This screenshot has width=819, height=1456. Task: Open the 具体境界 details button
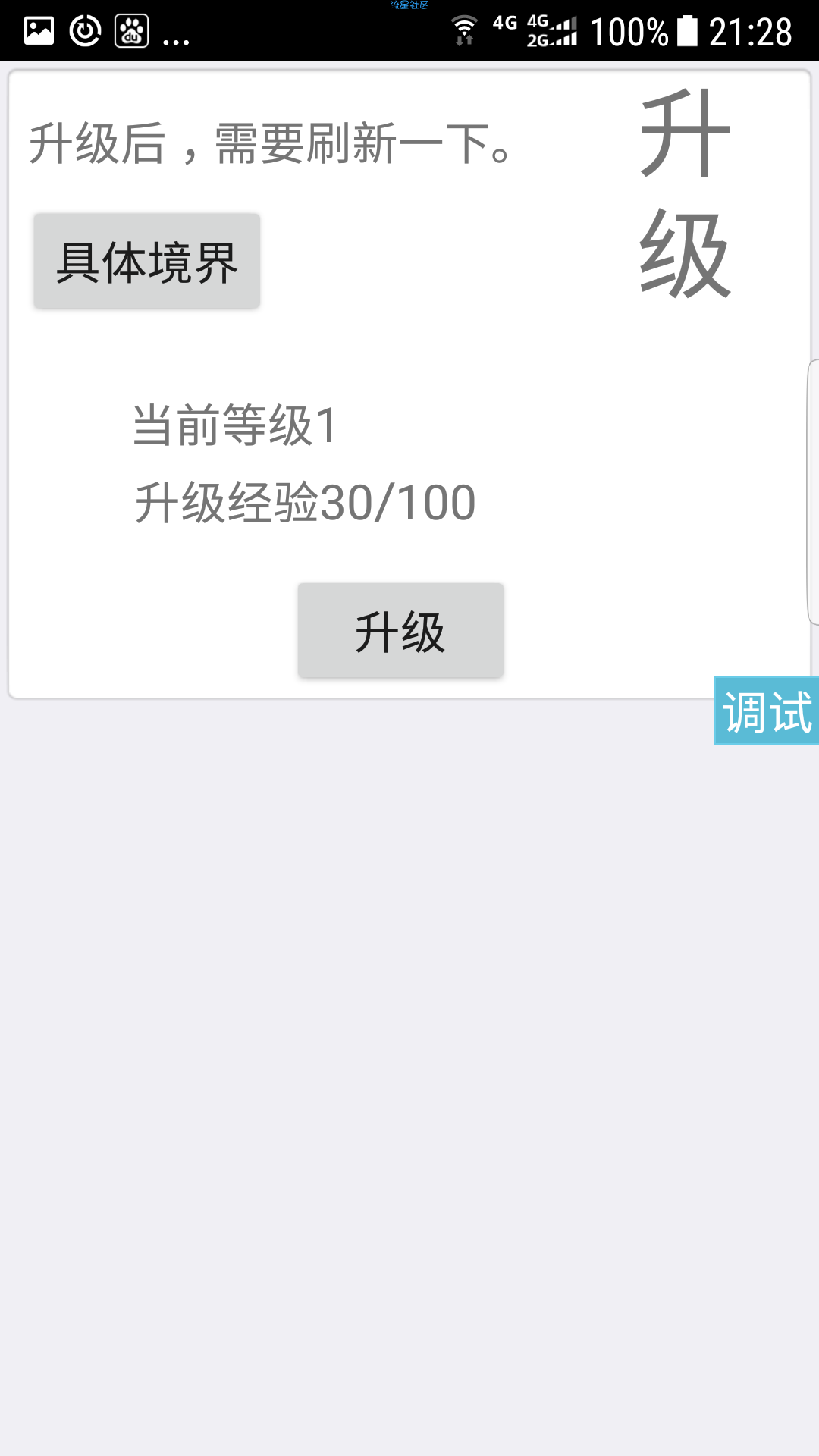point(146,262)
